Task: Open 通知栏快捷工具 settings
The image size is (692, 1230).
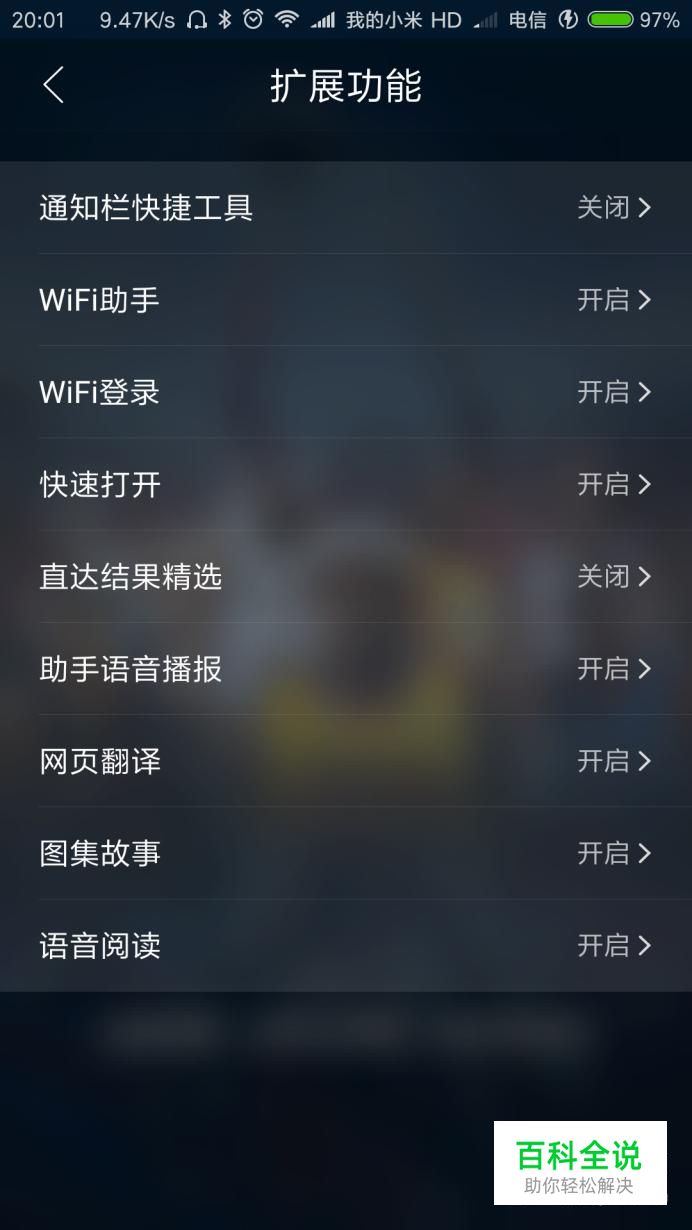Action: point(345,208)
